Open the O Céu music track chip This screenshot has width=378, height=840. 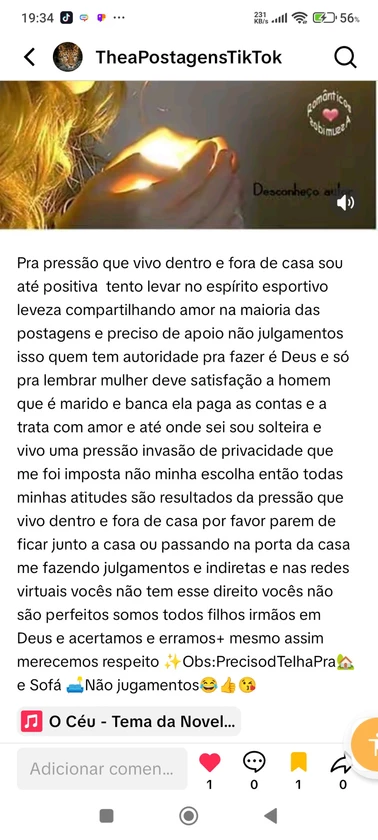click(x=128, y=721)
